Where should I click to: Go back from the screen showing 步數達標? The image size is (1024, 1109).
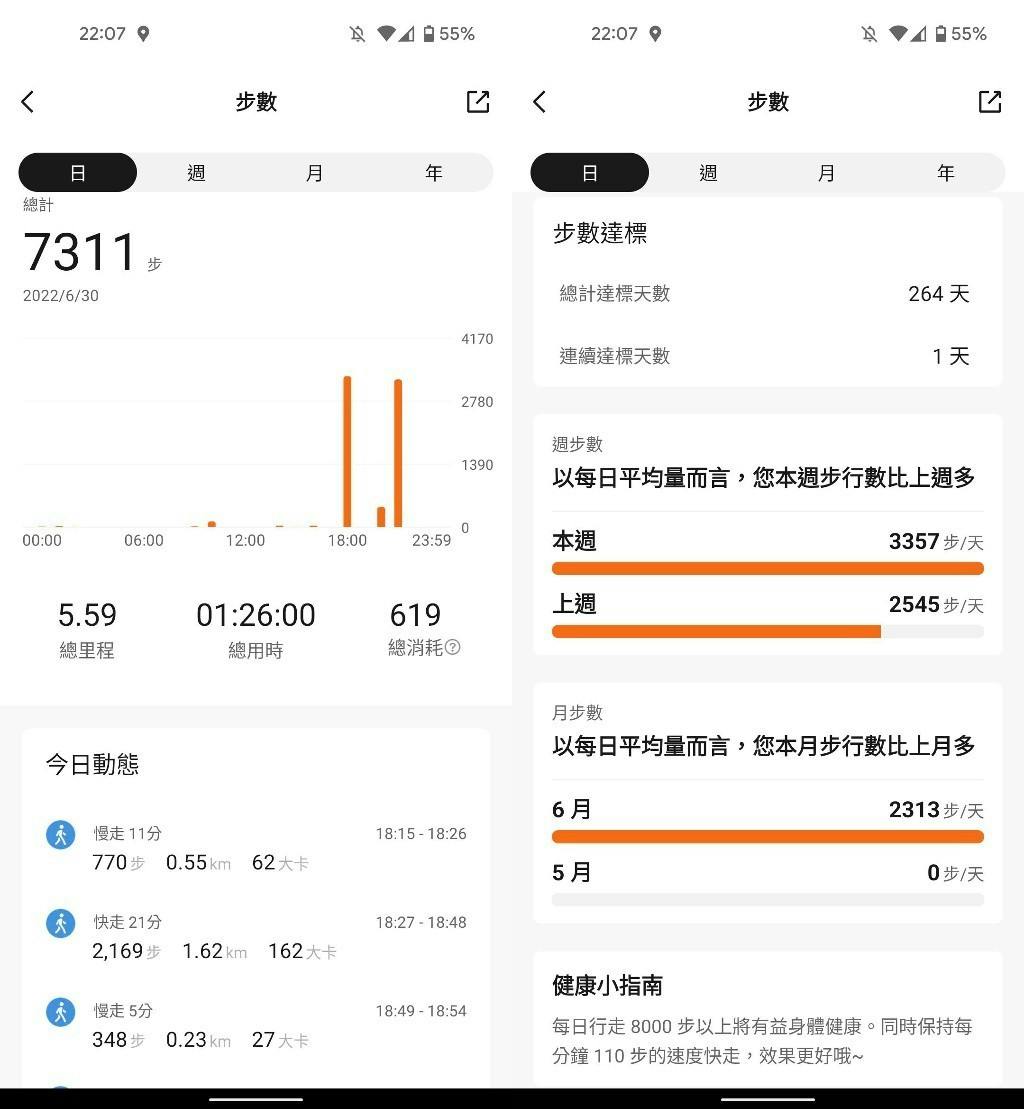click(540, 102)
